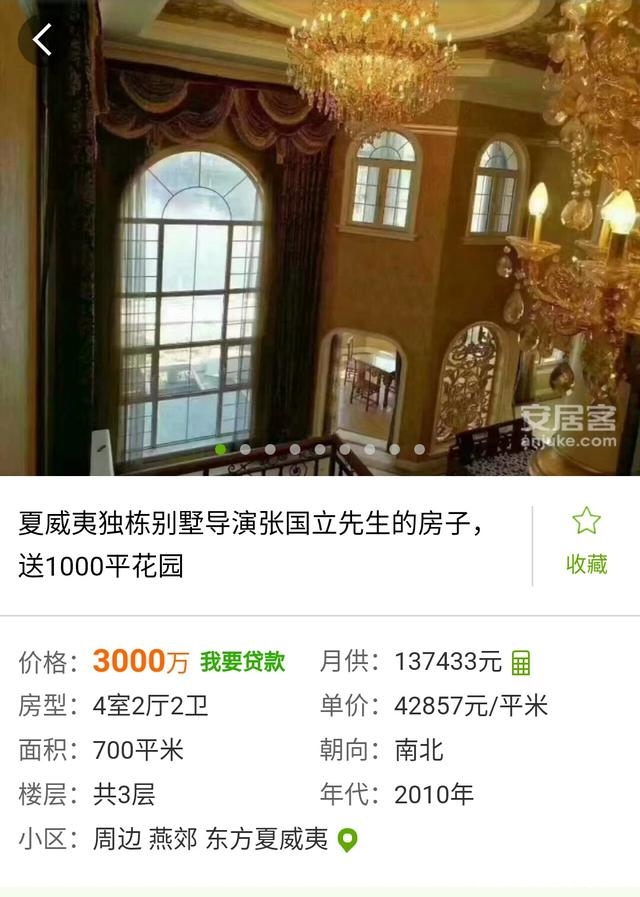Tap the 我要贷款 loan link
The width and height of the screenshot is (640, 897).
coord(242,662)
